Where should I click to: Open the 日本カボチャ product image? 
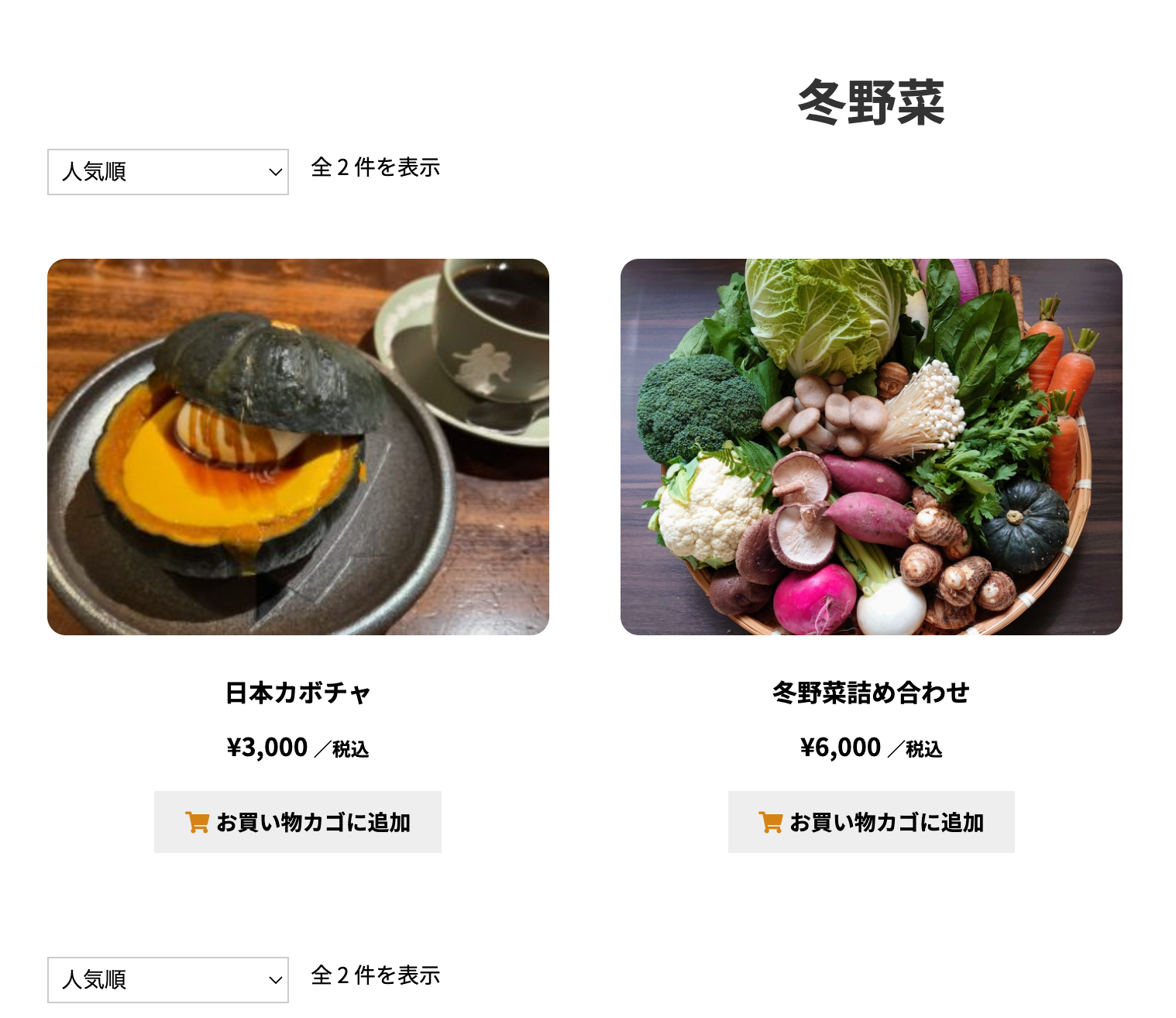point(298,447)
